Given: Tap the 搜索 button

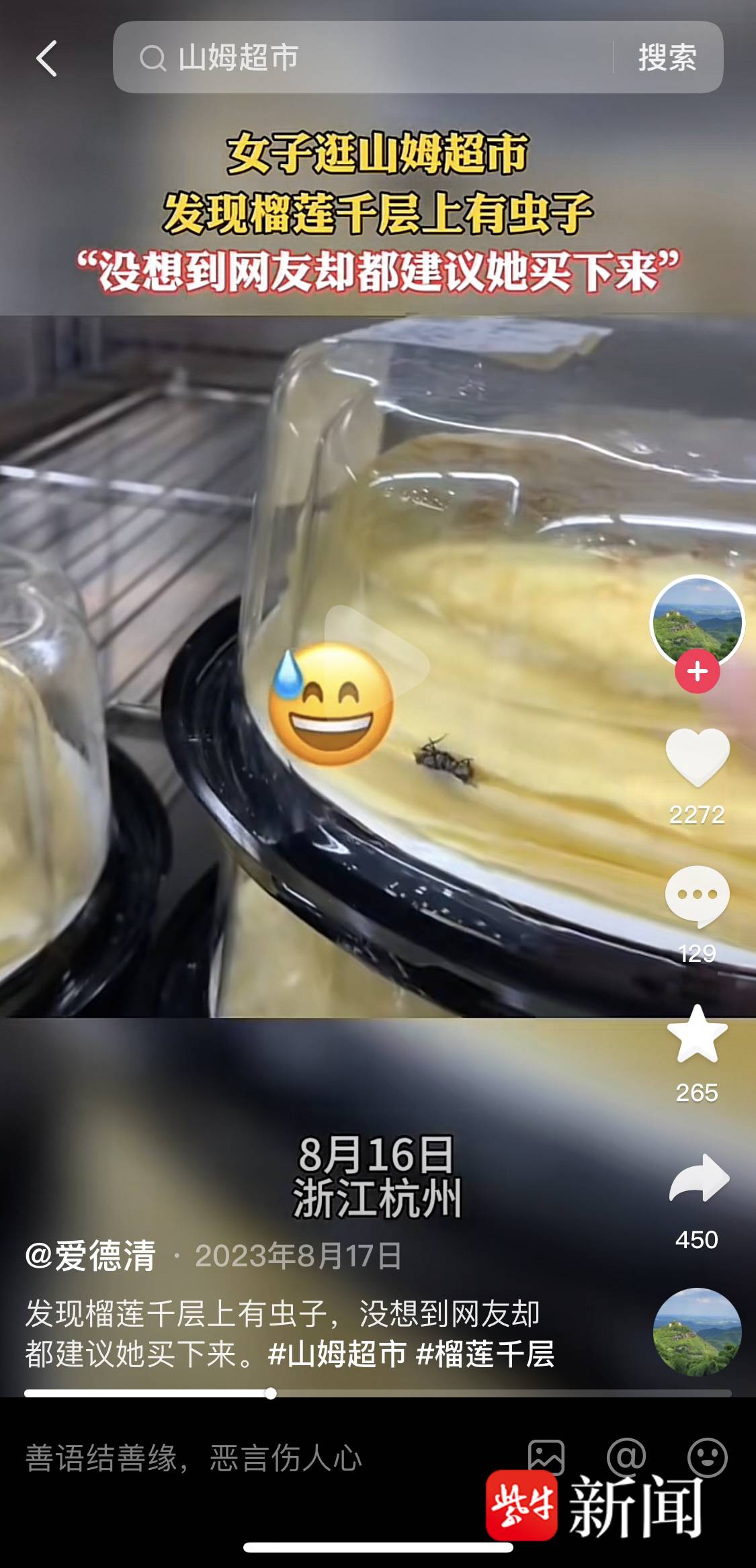Looking at the screenshot, I should [667, 57].
